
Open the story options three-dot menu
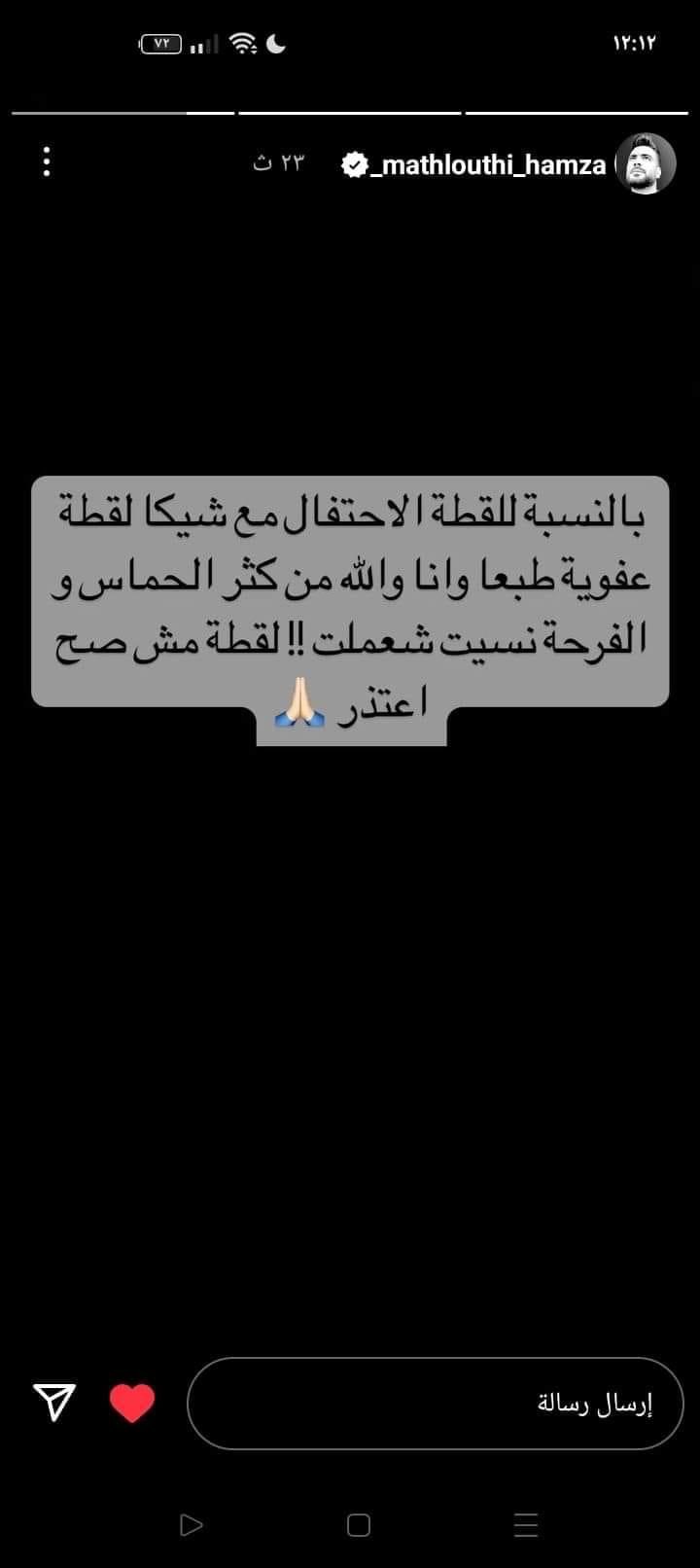[x=47, y=161]
